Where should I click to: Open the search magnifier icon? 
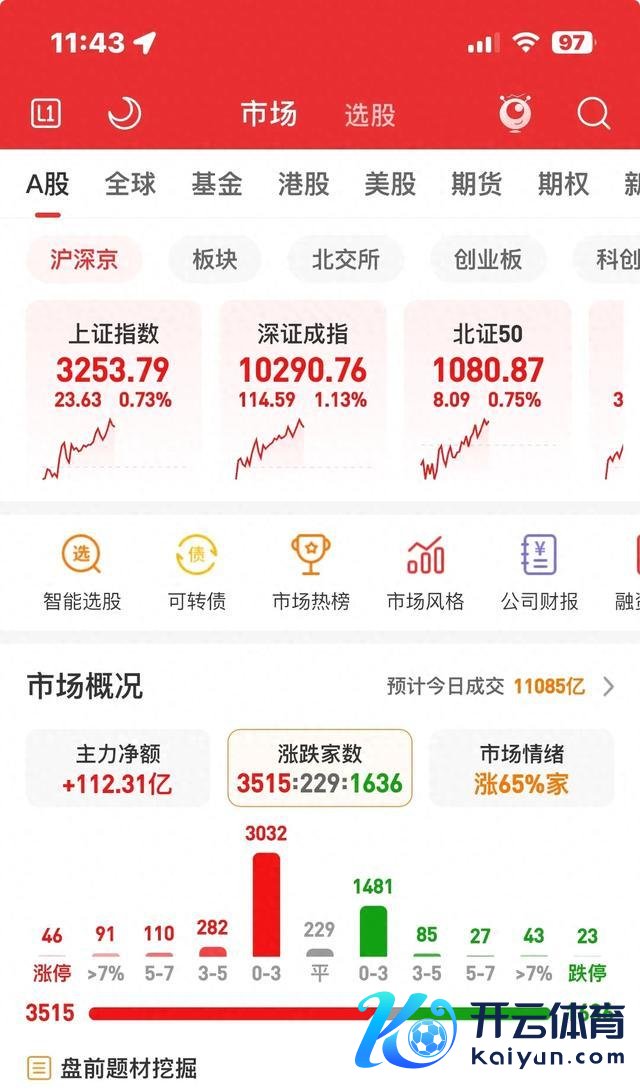tap(593, 113)
